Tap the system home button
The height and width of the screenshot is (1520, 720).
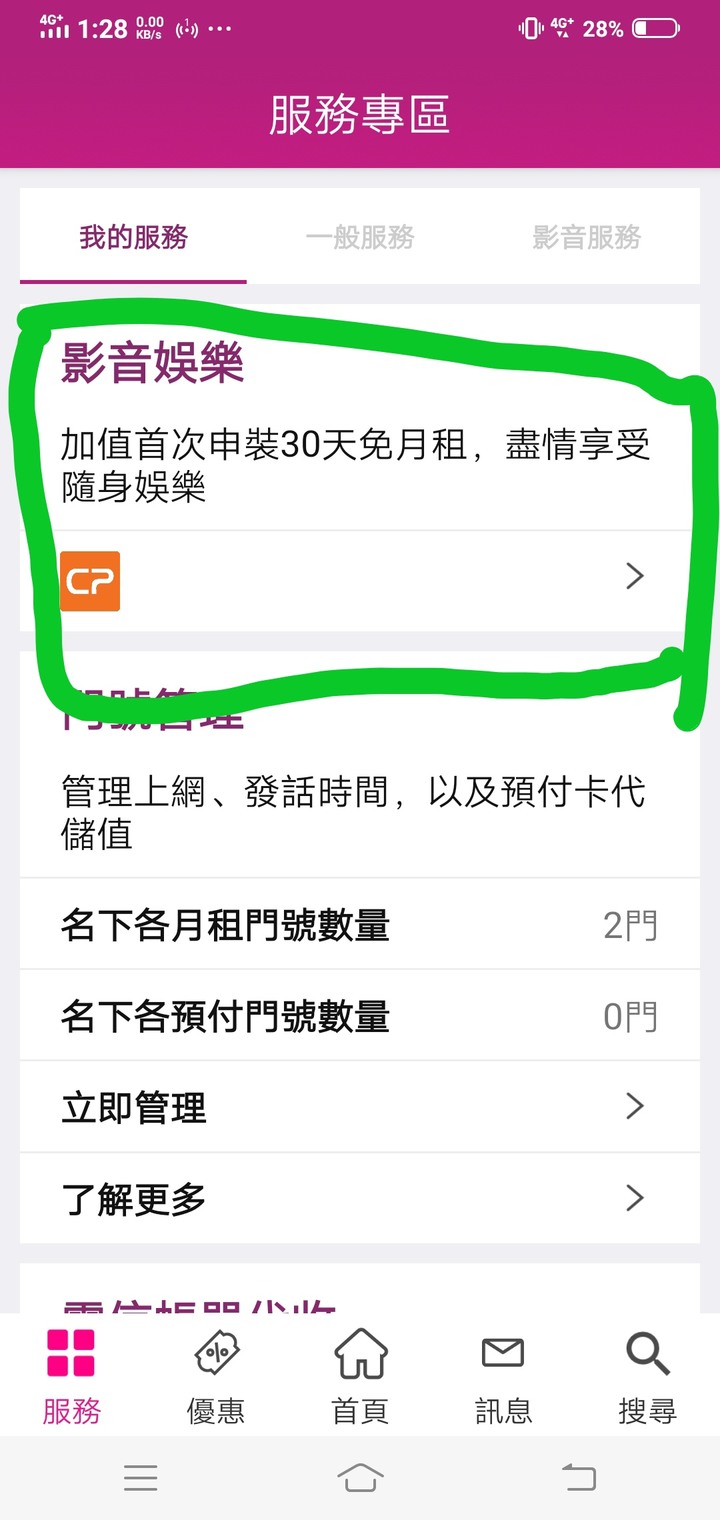point(359,1477)
